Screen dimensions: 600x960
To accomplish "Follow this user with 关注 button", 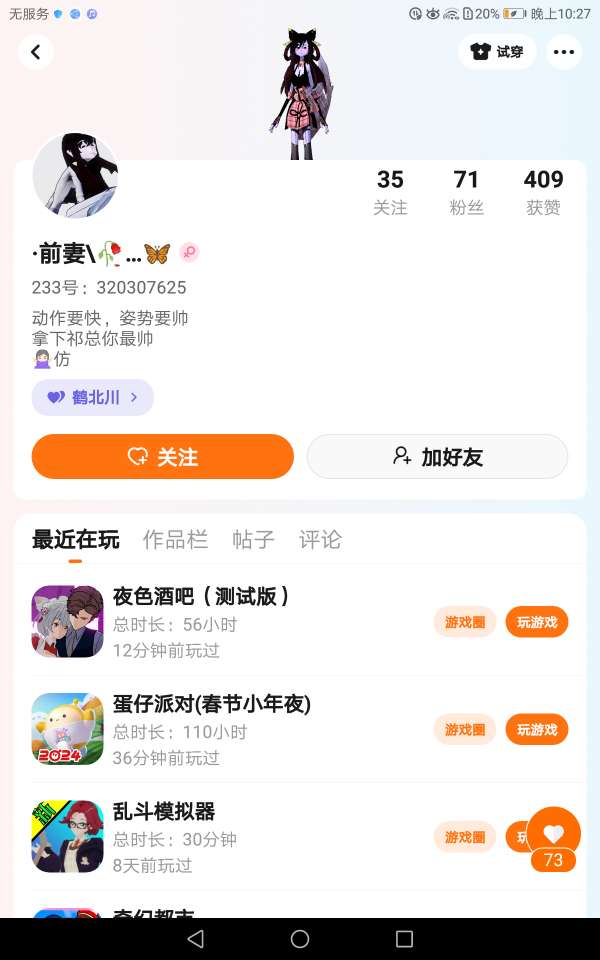I will click(163, 457).
